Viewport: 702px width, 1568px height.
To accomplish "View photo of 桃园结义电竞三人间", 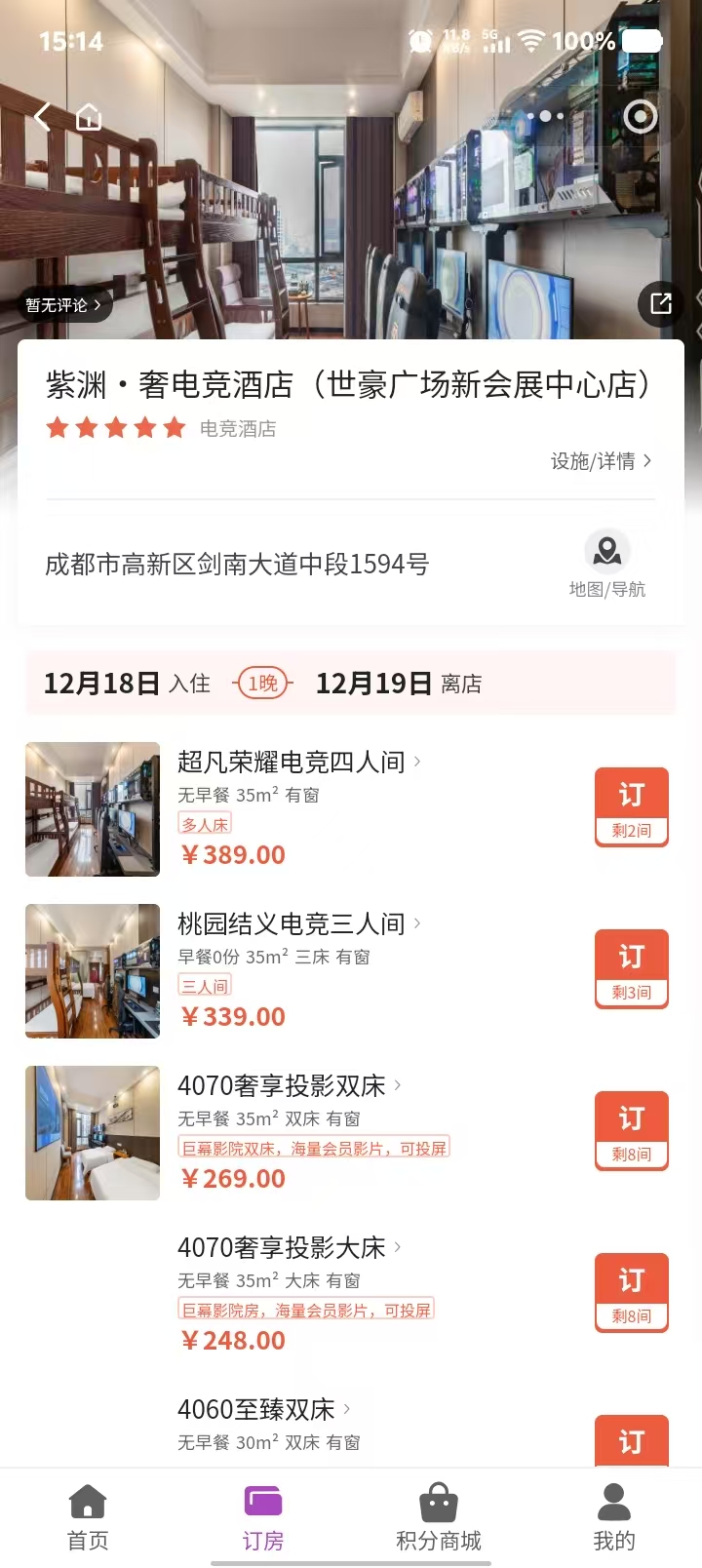I will click(93, 971).
